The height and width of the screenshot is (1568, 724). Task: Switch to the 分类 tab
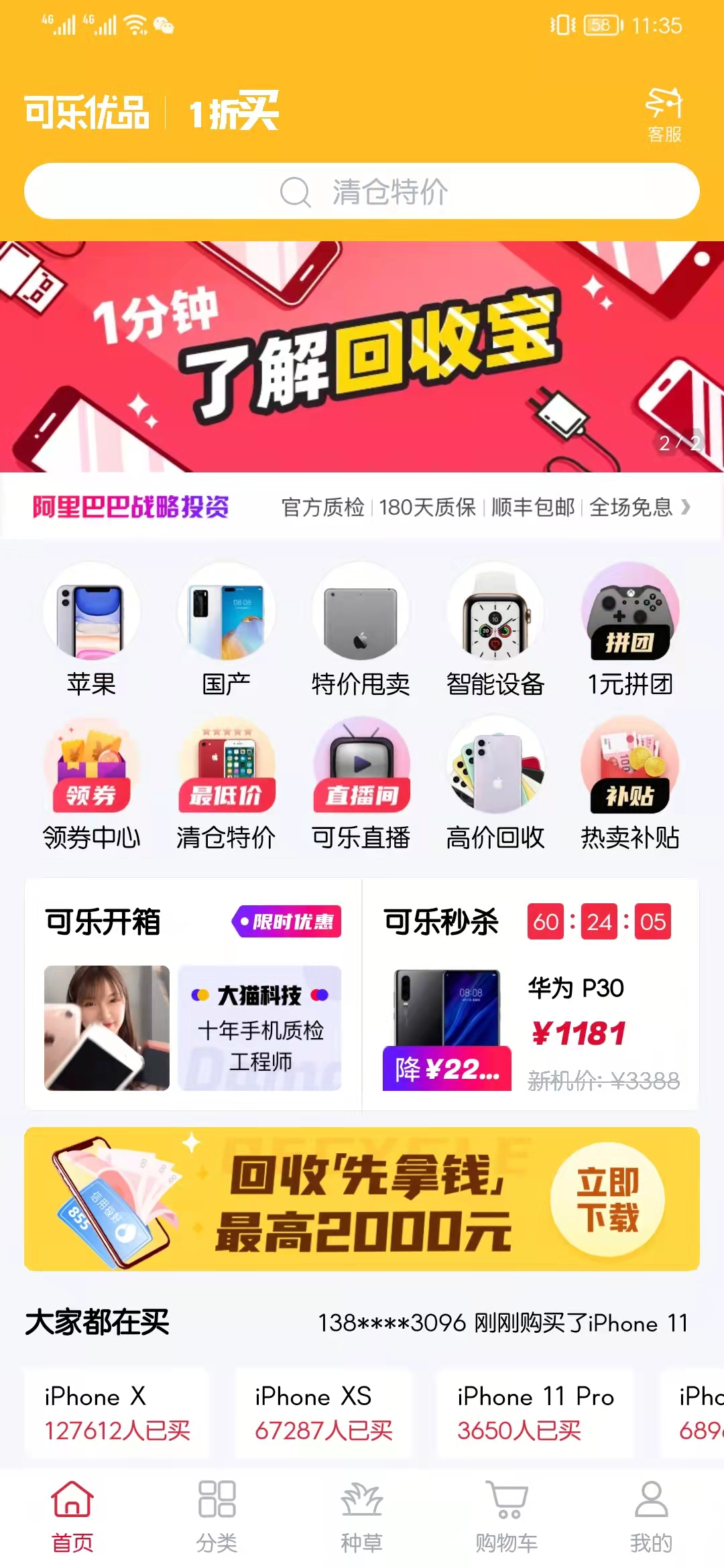pyautogui.click(x=217, y=1516)
